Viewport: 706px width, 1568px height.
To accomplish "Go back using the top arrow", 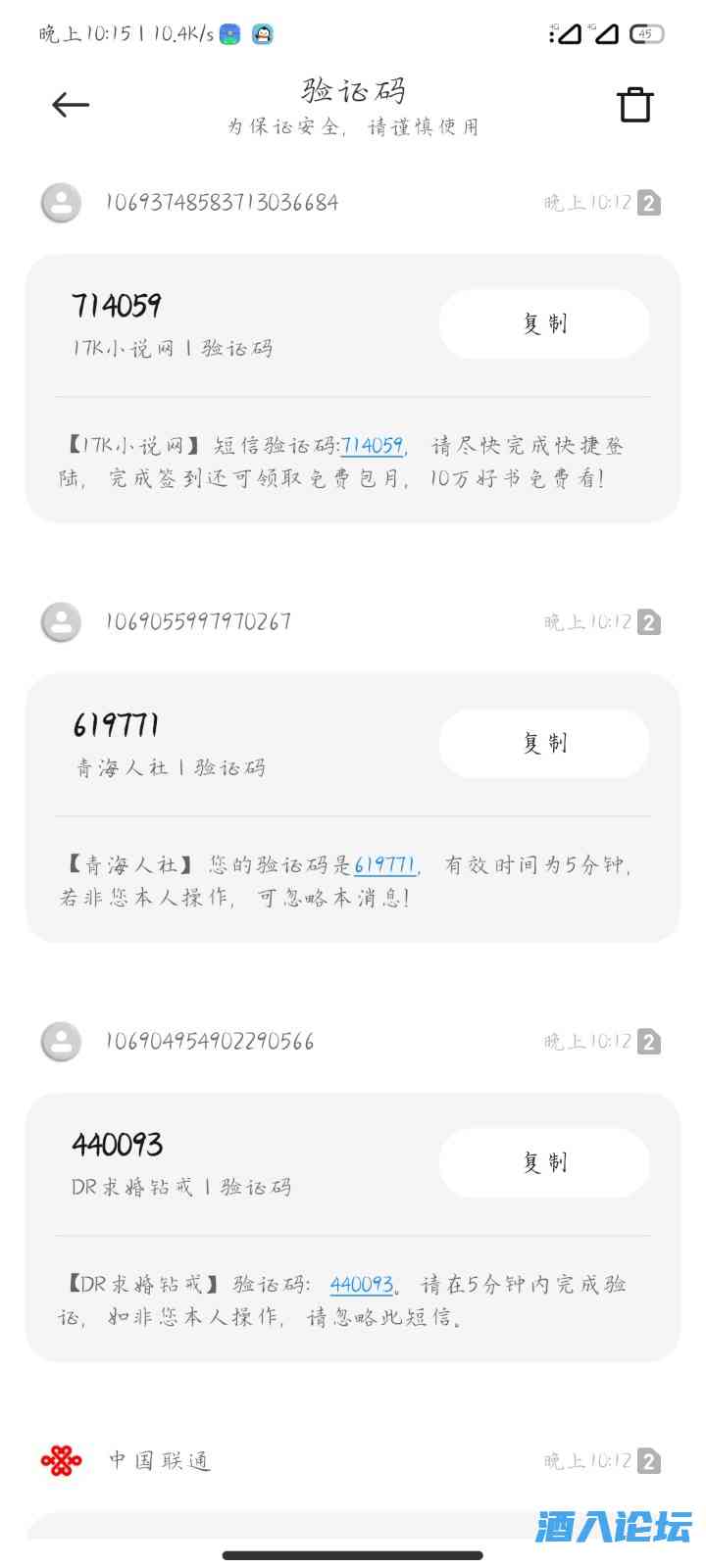I will 71,105.
